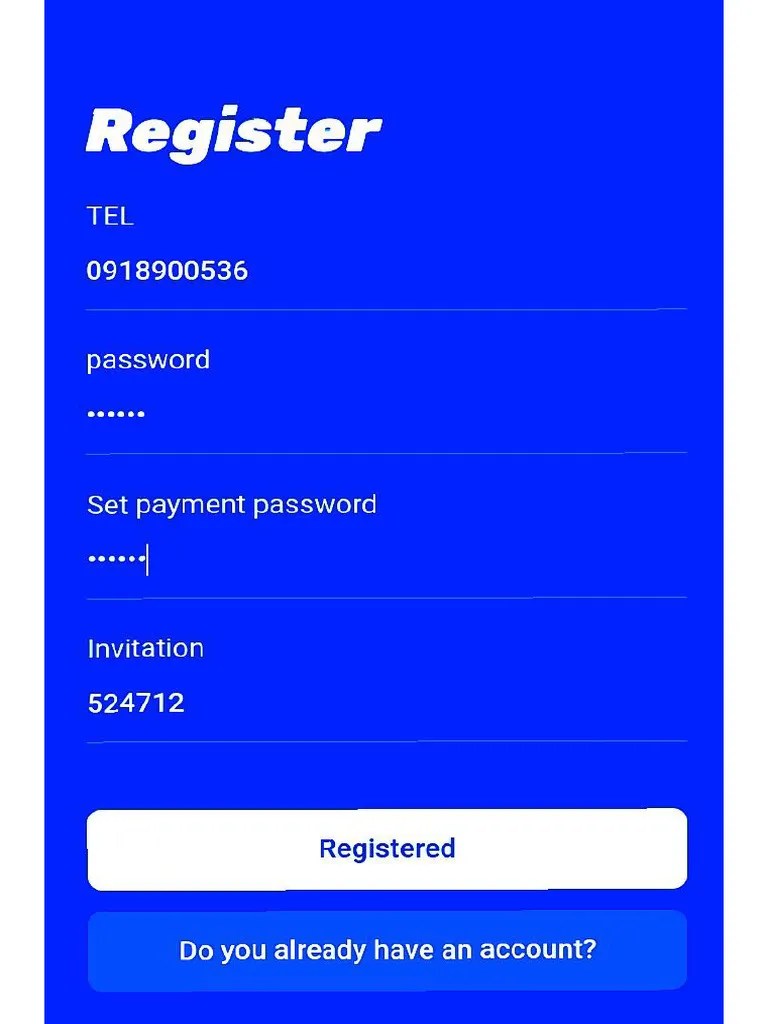The width and height of the screenshot is (768, 1024).
Task: Tap the TEL phone number field
Action: (x=385, y=271)
